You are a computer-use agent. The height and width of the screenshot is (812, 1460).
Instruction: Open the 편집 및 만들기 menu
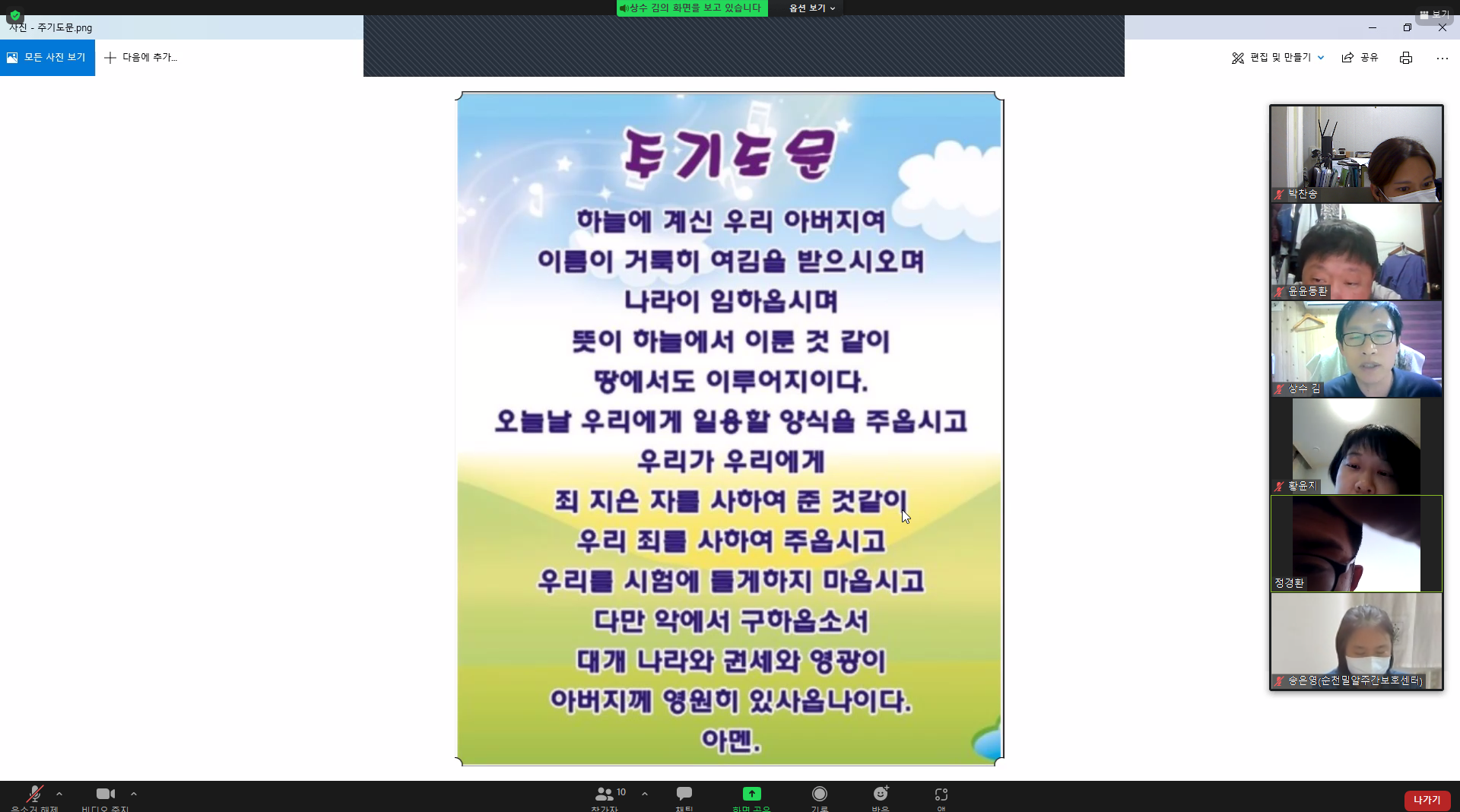(x=1278, y=57)
